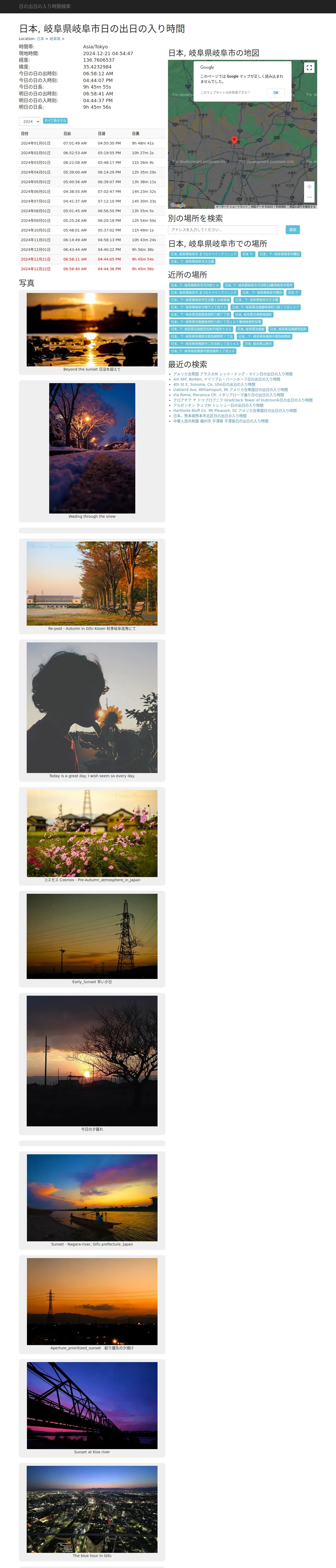Toggle fullscreen view on the map
Screen dimensions: 336x1568
pos(309,68)
